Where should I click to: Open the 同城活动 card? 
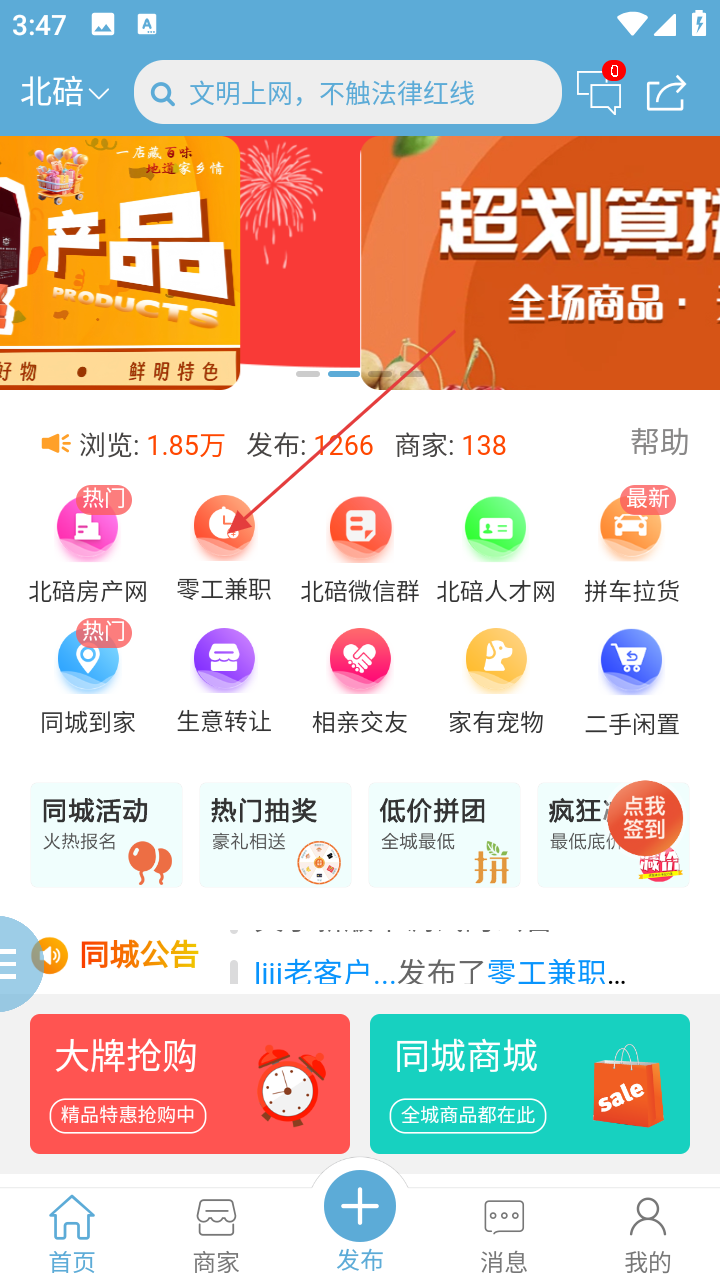click(106, 835)
